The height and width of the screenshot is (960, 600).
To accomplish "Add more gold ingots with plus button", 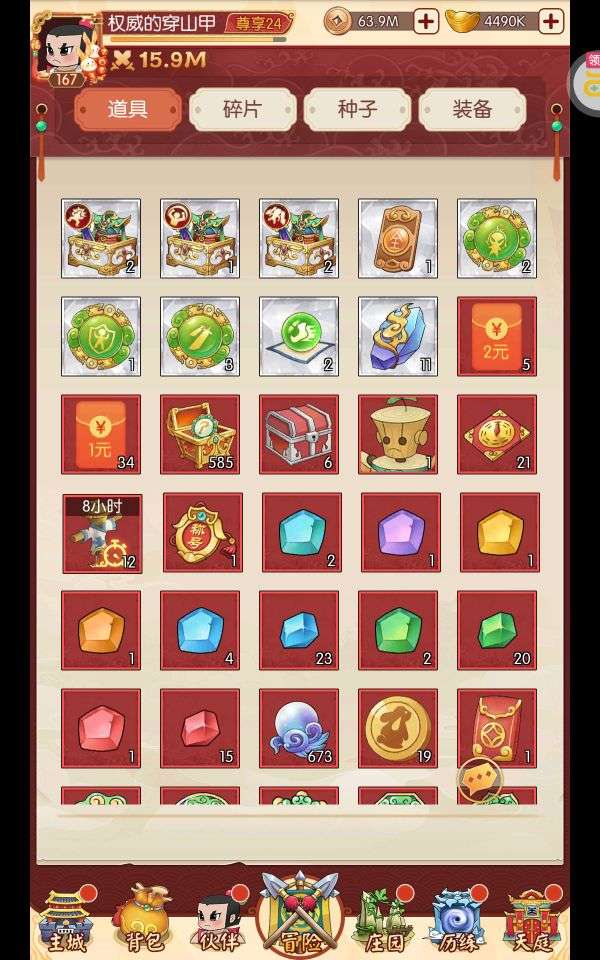I will pos(550,22).
